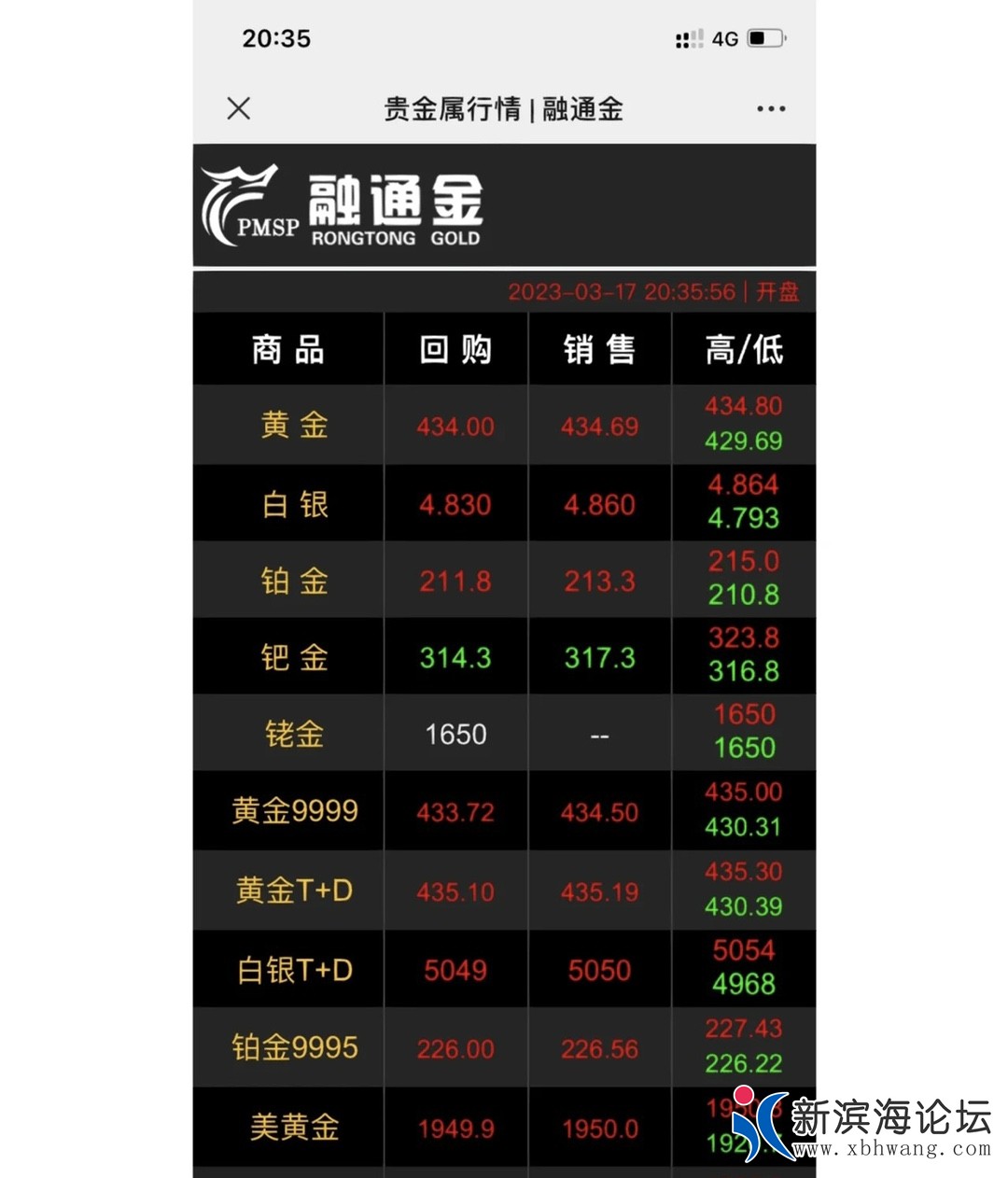Open the three-dot overflow menu
Viewport: 1008px width, 1178px height.
771,109
